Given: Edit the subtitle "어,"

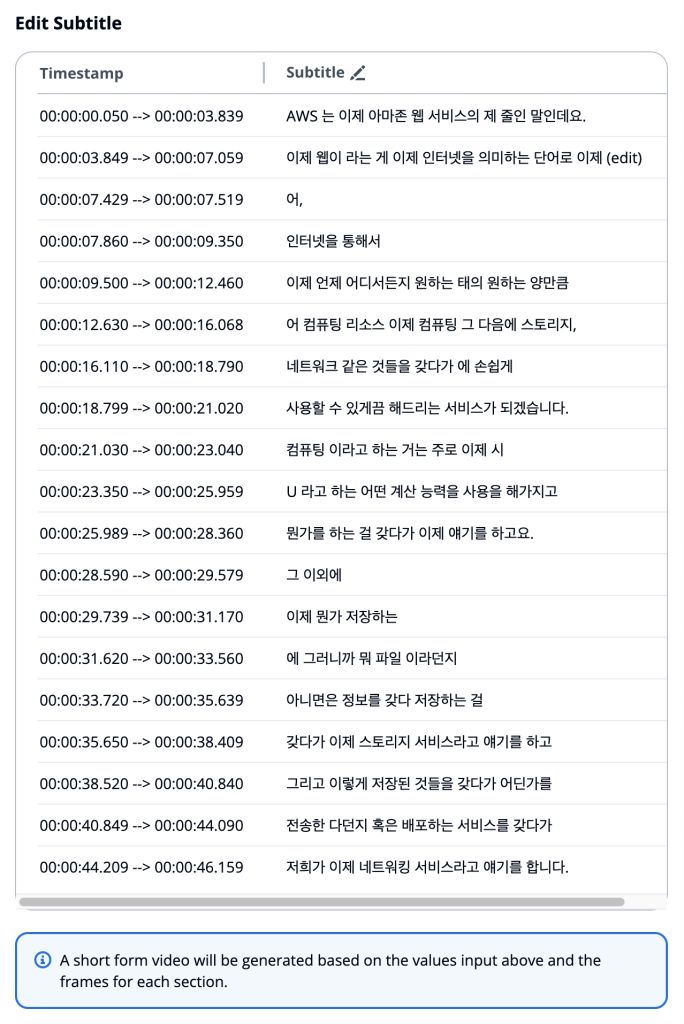Looking at the screenshot, I should point(294,200).
